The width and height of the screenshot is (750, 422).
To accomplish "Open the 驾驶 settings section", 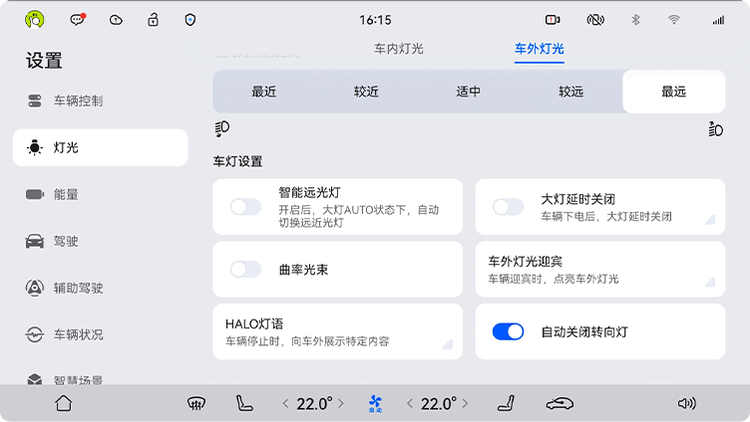I will tap(66, 241).
